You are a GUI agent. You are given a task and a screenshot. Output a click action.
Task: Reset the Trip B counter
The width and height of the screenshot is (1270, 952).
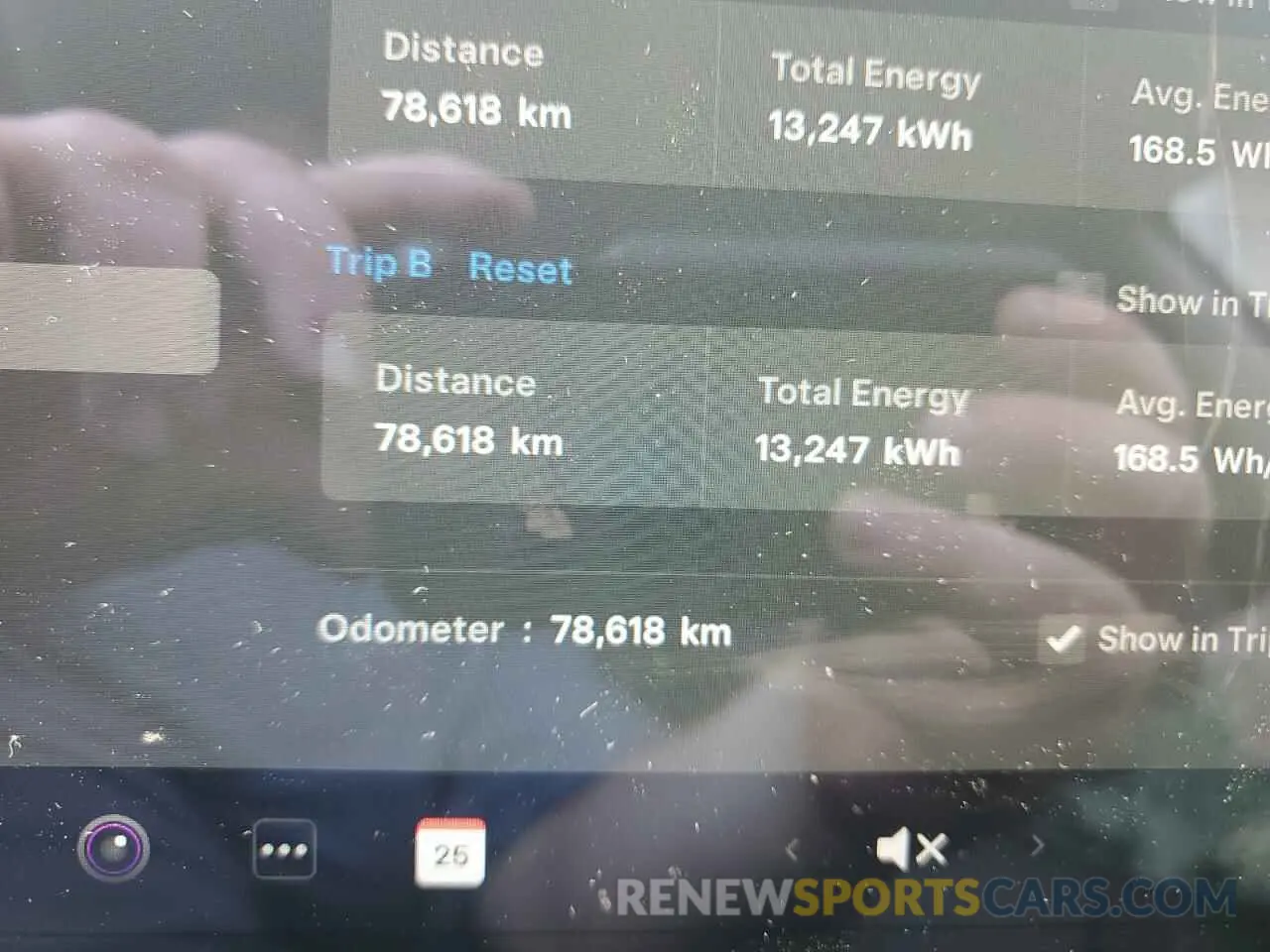click(520, 269)
